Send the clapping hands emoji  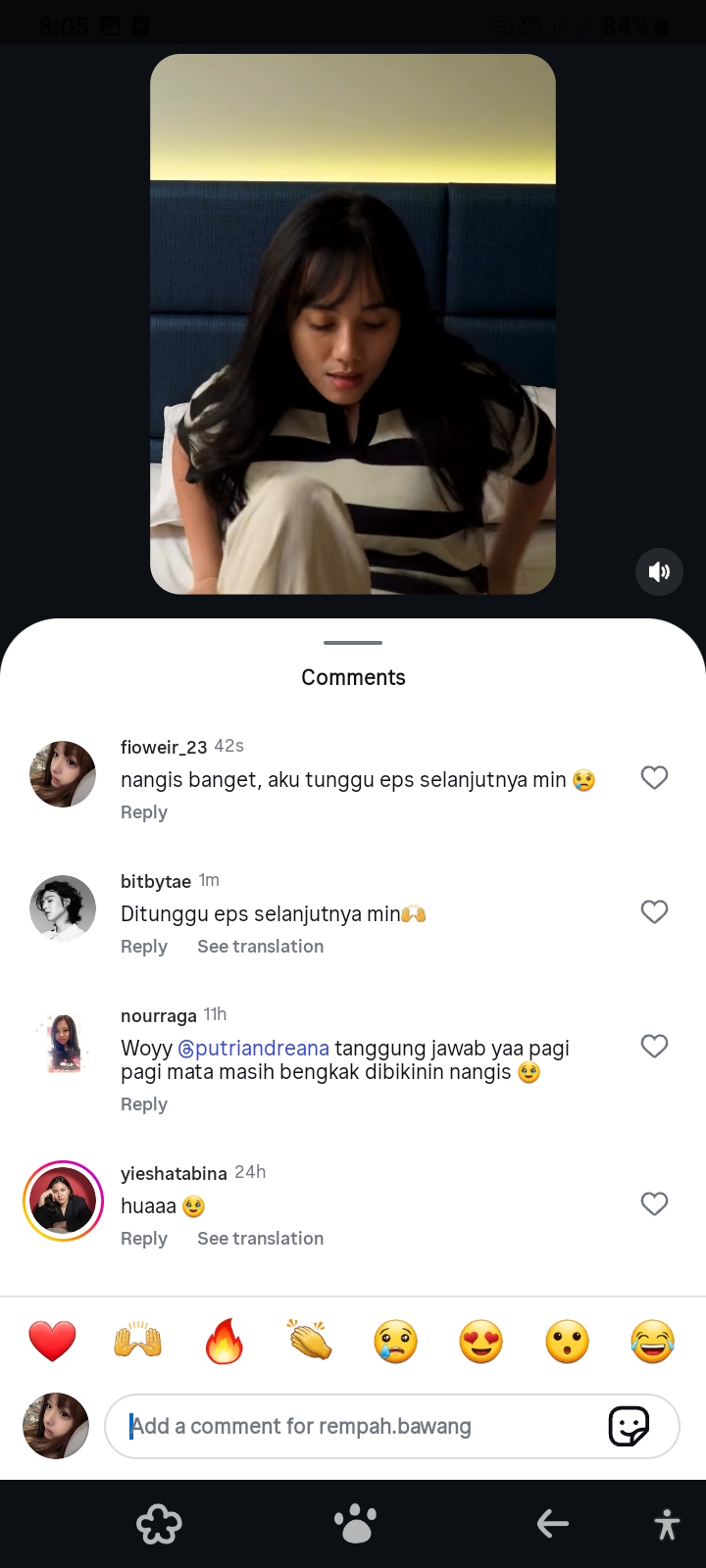pos(310,1342)
